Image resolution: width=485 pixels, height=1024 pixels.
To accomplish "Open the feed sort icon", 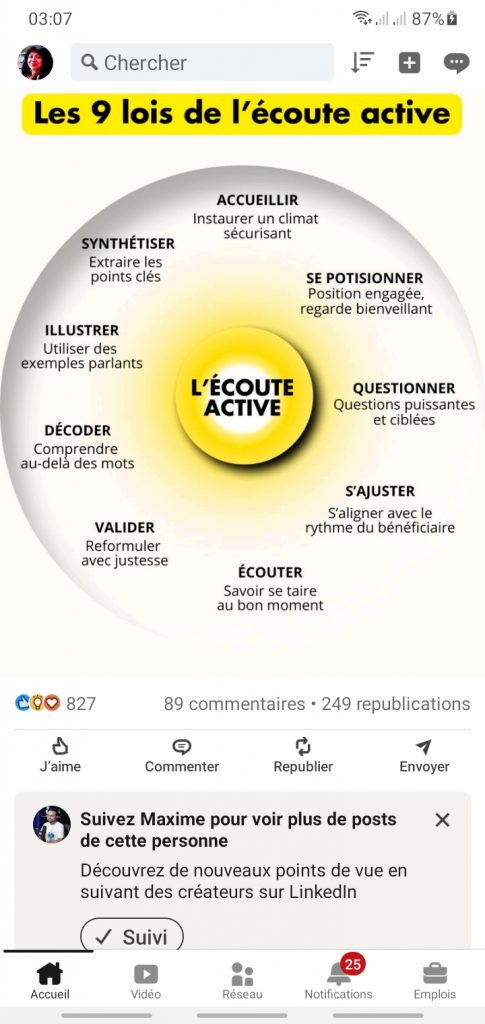I will 362,63.
